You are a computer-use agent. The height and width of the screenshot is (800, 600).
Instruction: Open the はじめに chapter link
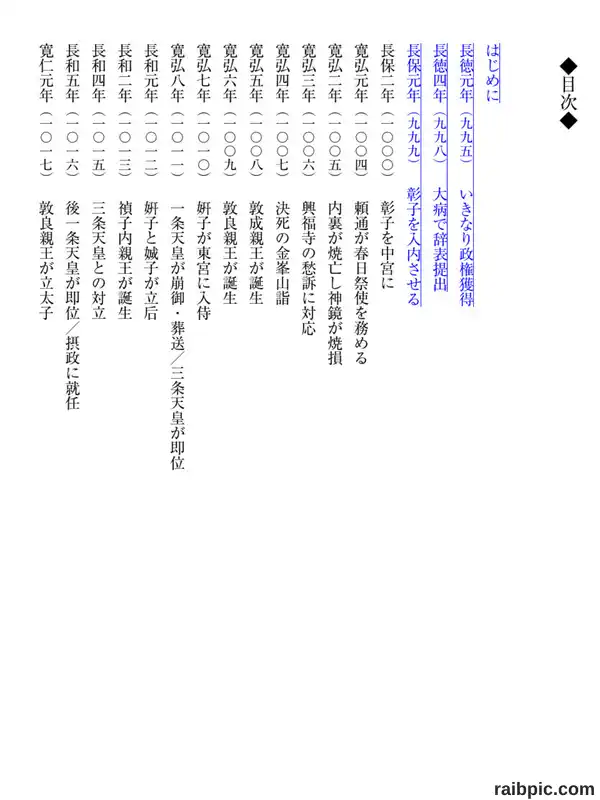(x=492, y=73)
